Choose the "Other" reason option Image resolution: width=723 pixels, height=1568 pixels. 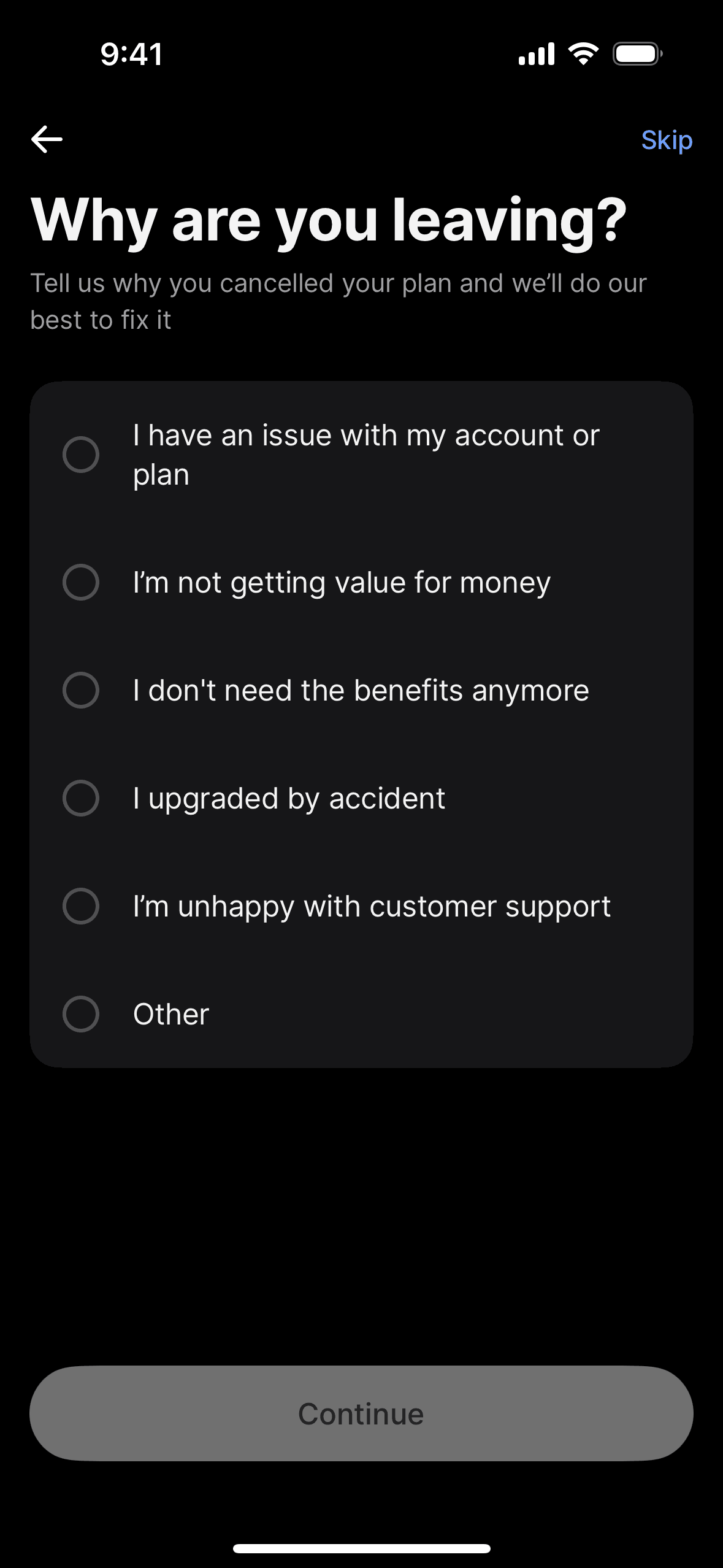pos(81,1014)
